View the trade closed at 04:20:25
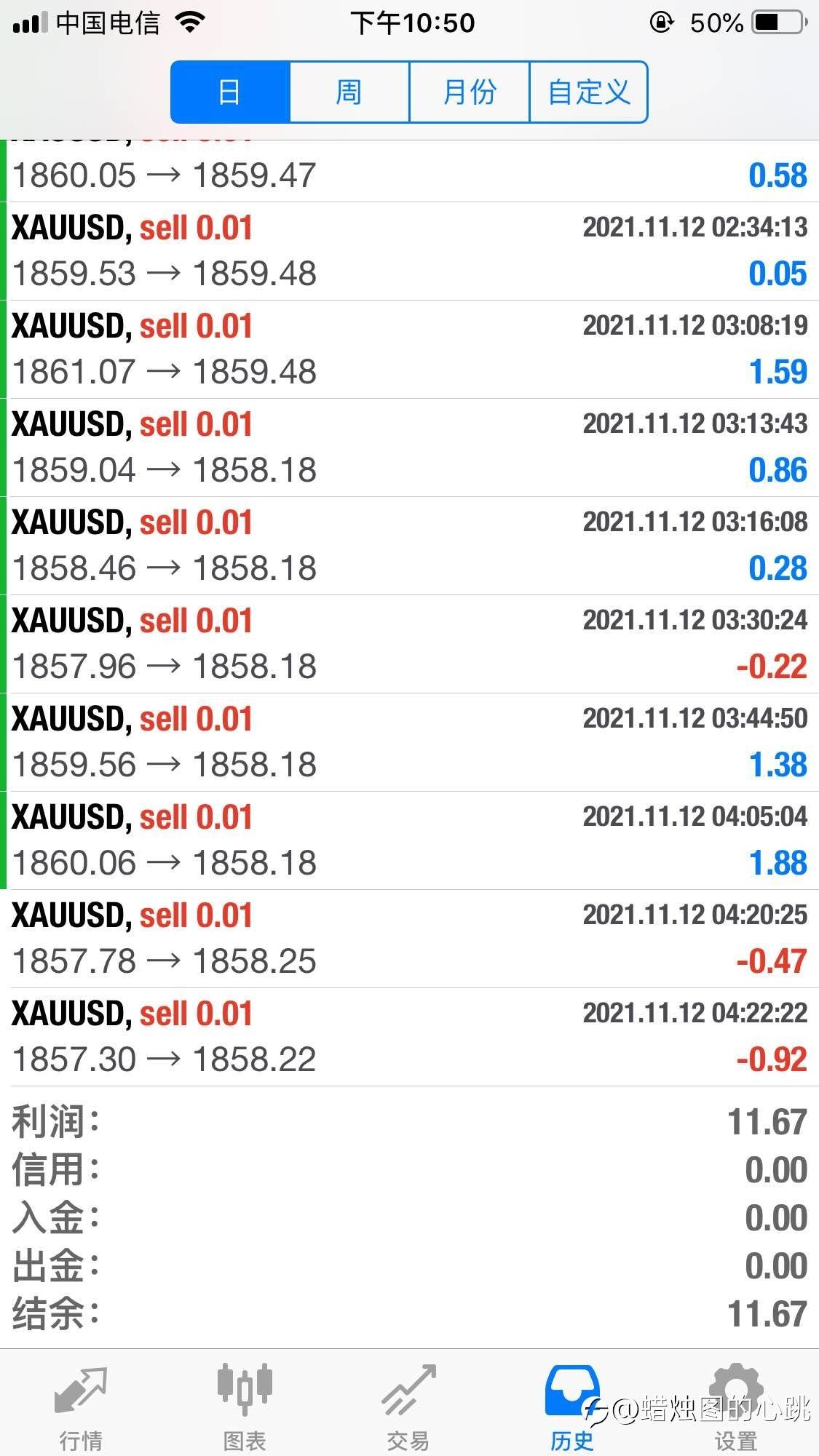The width and height of the screenshot is (819, 1456). pyautogui.click(x=409, y=939)
